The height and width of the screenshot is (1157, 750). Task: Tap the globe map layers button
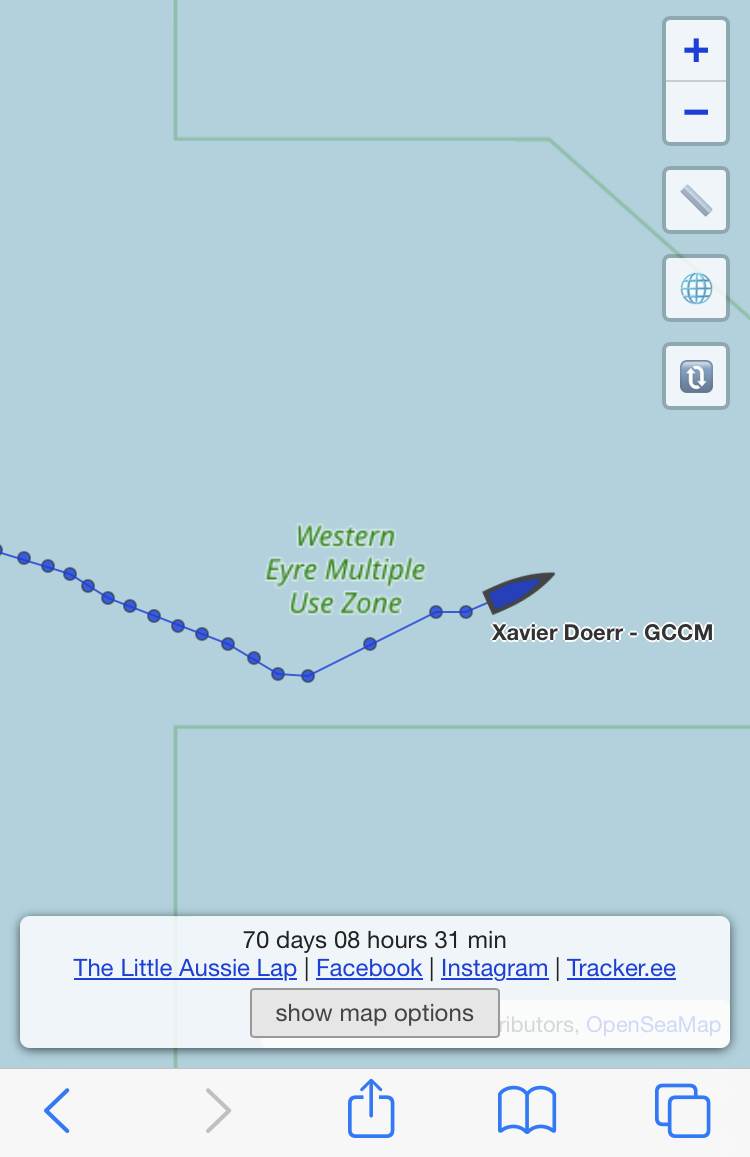click(696, 288)
